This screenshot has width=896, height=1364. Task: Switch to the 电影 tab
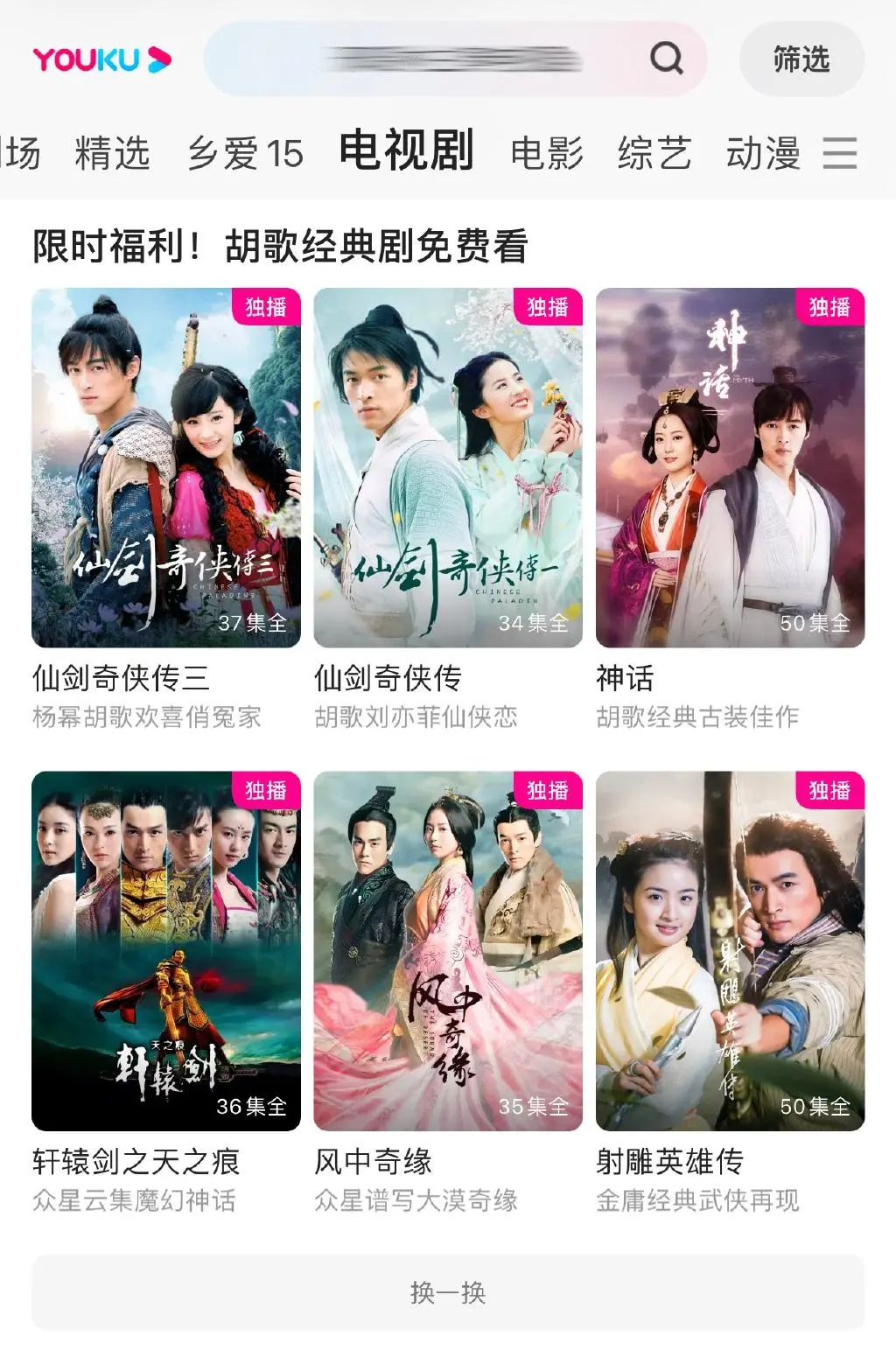[x=547, y=153]
